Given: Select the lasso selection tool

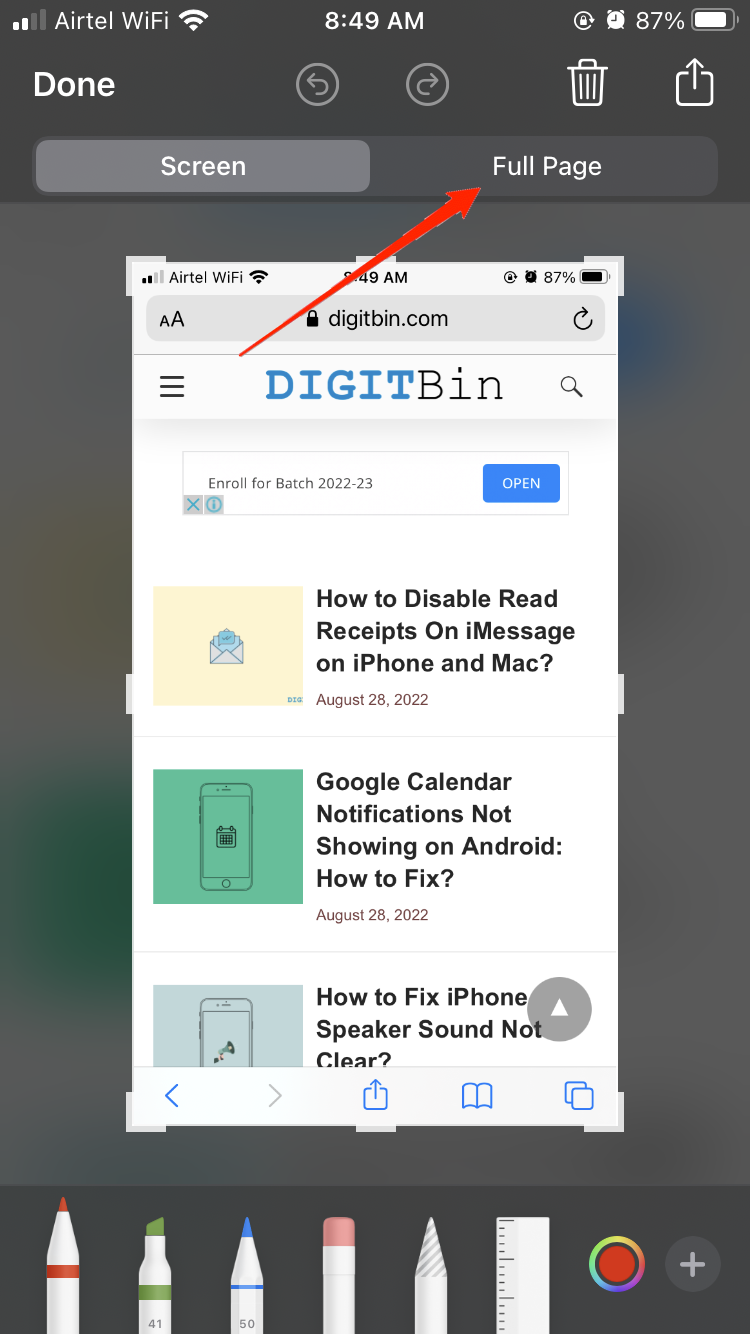Looking at the screenshot, I should click(430, 1272).
